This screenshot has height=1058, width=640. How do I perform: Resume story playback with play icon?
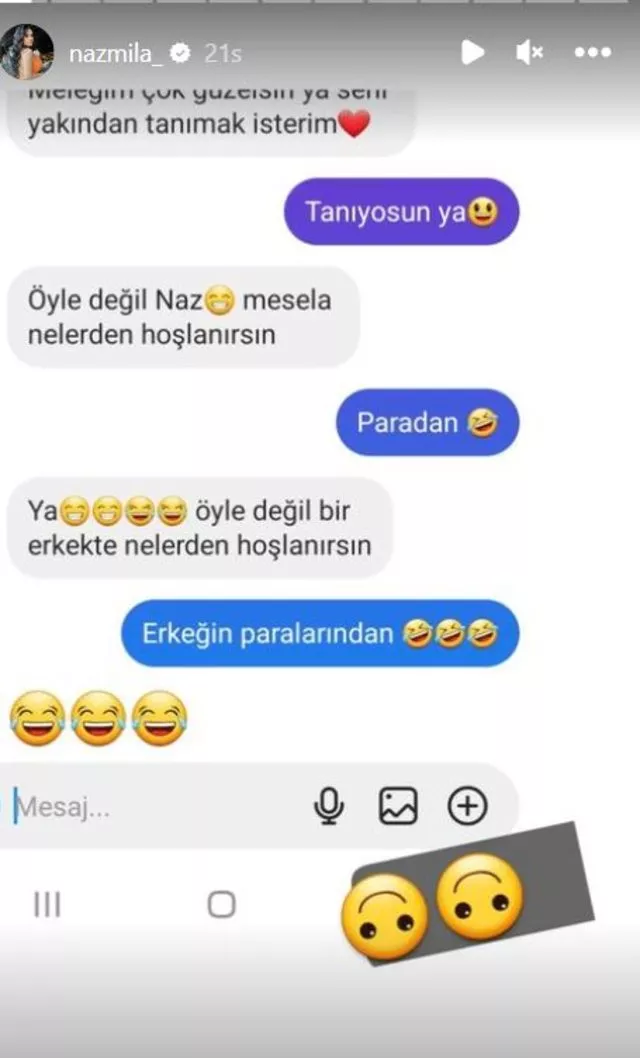(x=472, y=53)
